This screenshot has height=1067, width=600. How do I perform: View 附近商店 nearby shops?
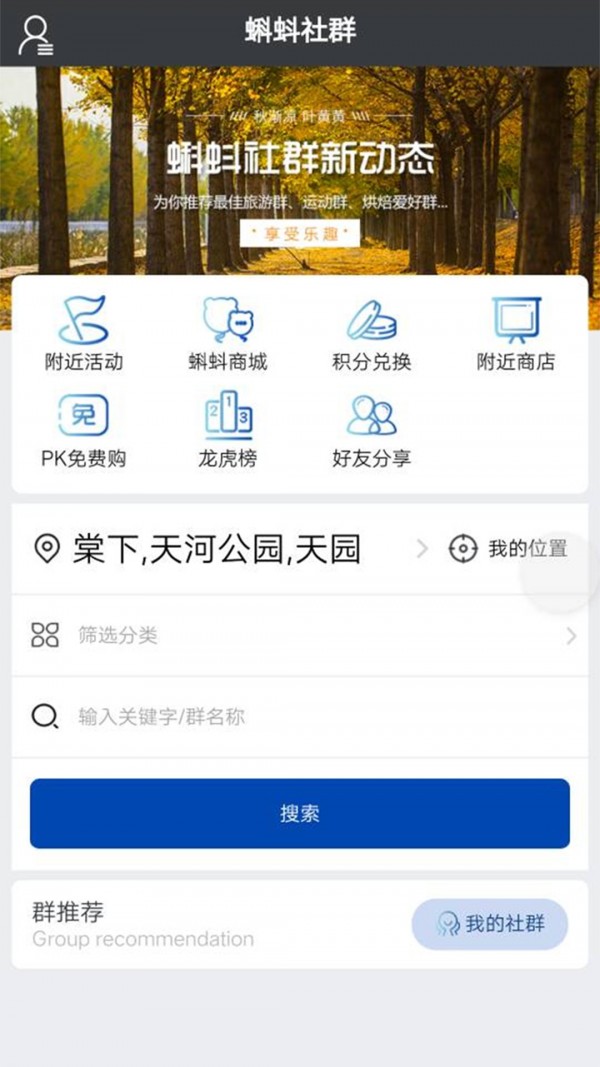(516, 335)
